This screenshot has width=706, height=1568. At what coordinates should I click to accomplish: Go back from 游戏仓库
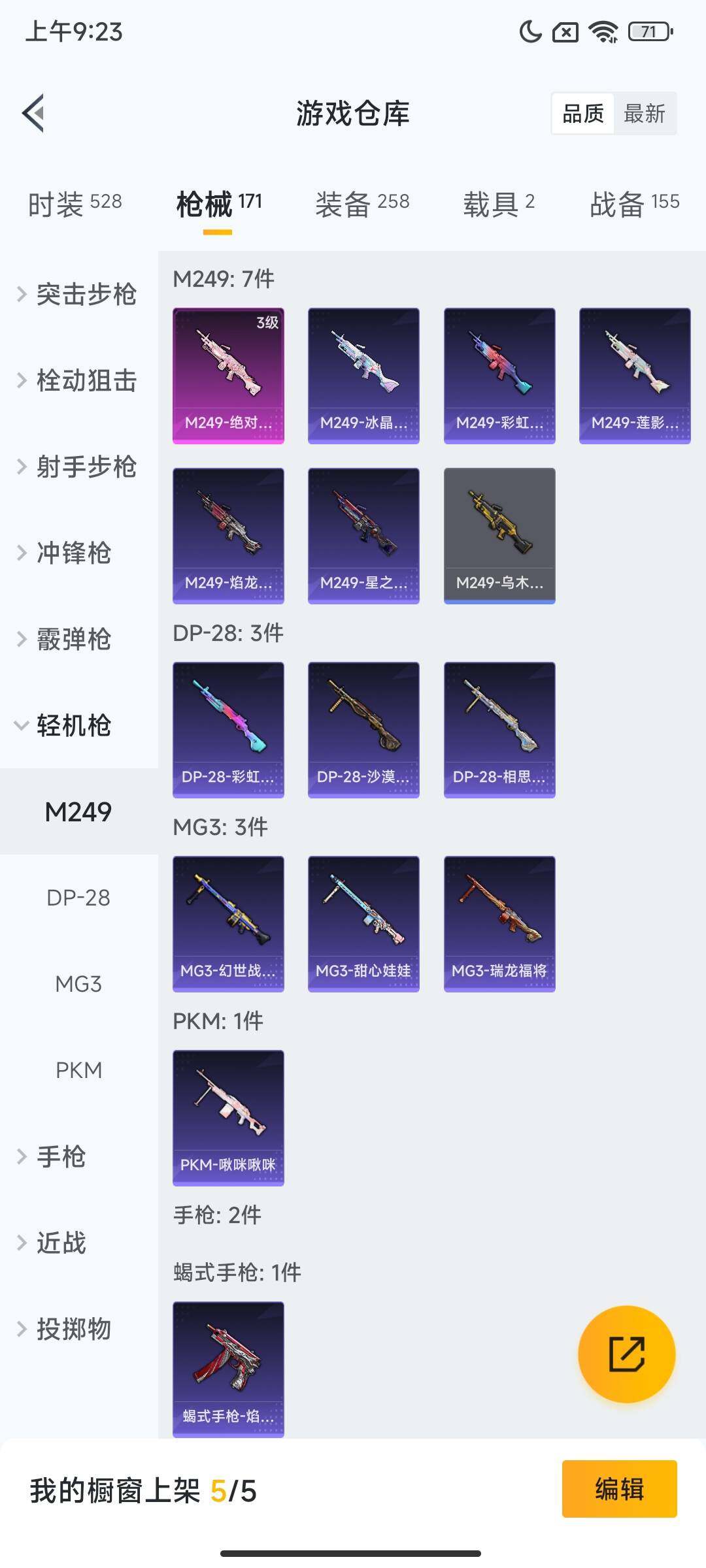pyautogui.click(x=34, y=113)
